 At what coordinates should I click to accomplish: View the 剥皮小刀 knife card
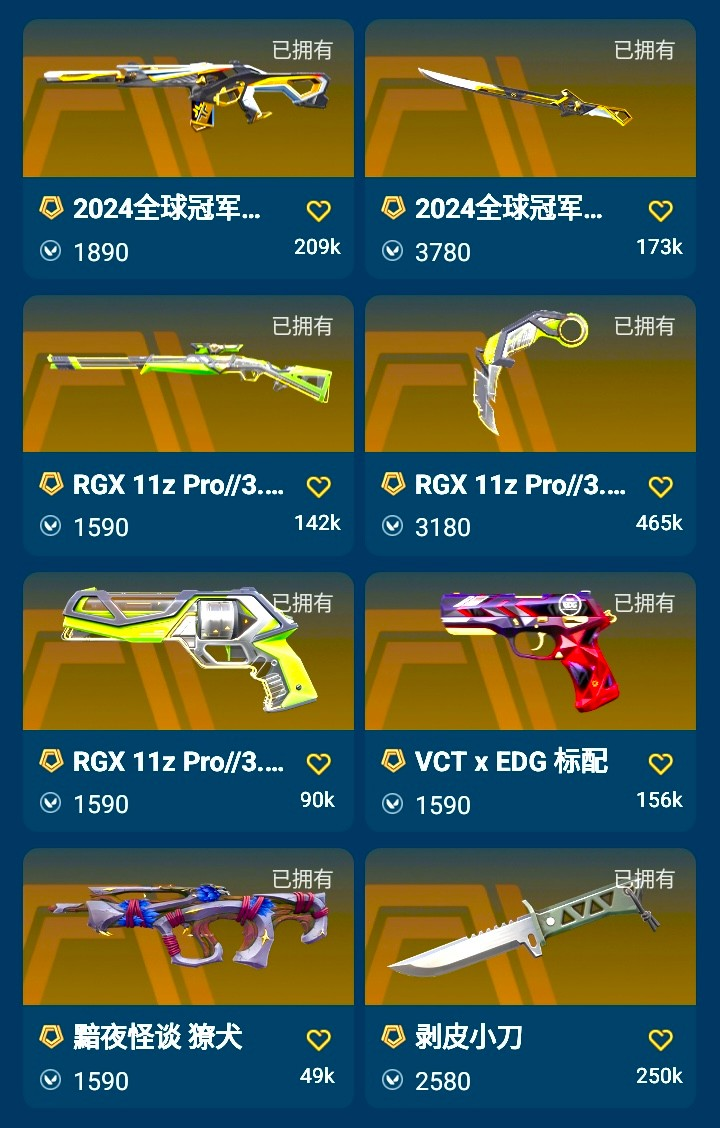click(530, 928)
